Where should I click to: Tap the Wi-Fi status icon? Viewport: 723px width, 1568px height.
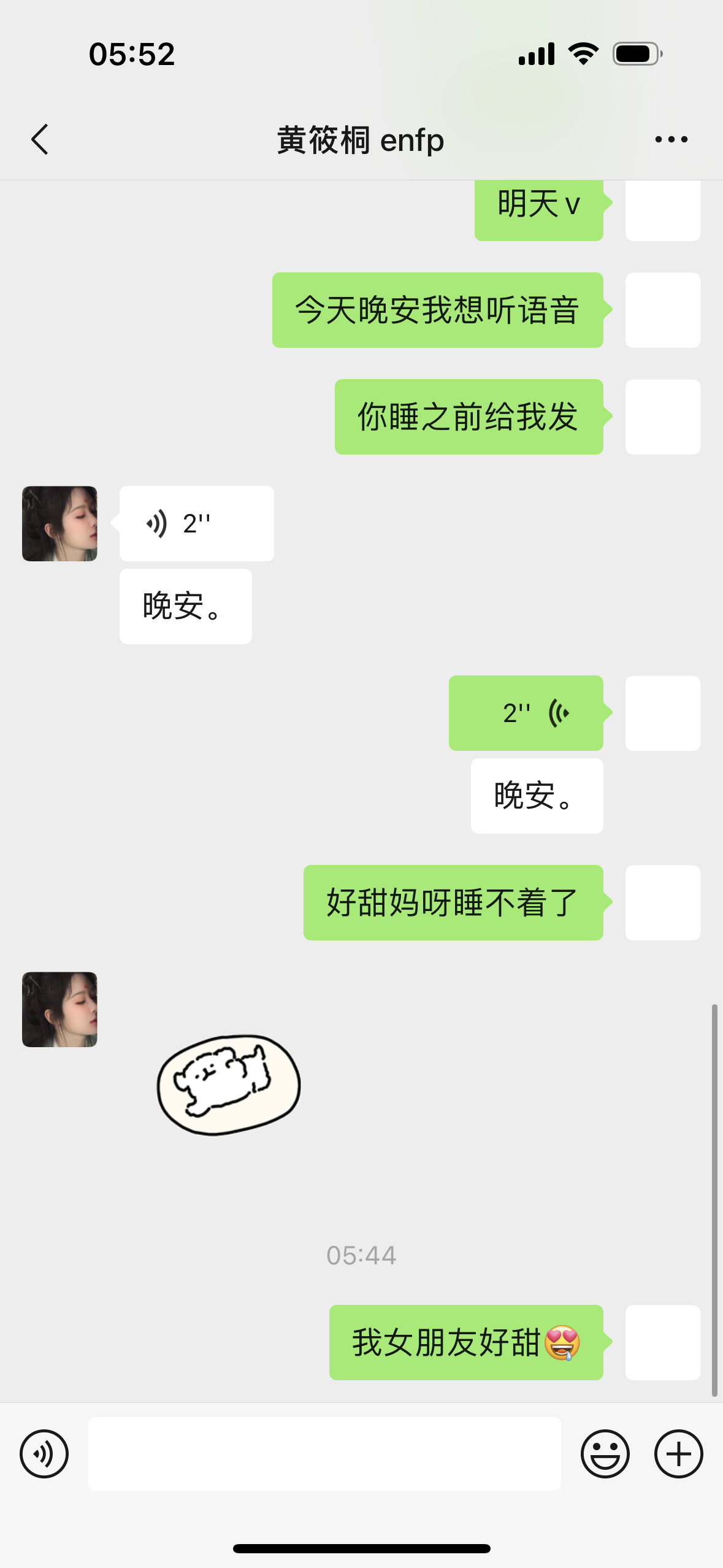pyautogui.click(x=581, y=54)
